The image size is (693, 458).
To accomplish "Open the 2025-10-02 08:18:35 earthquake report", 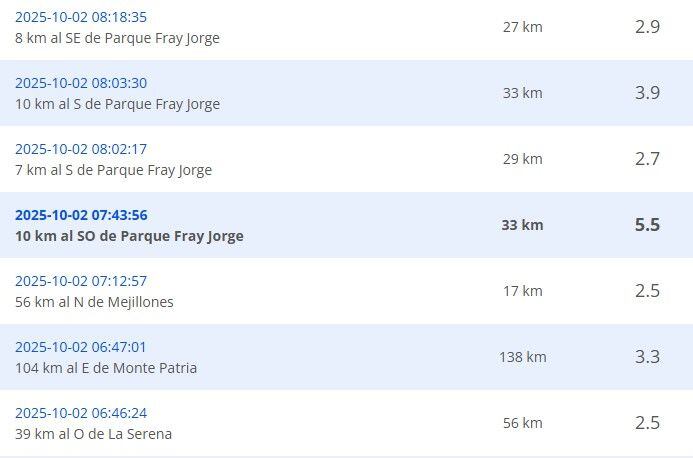I will tap(81, 17).
